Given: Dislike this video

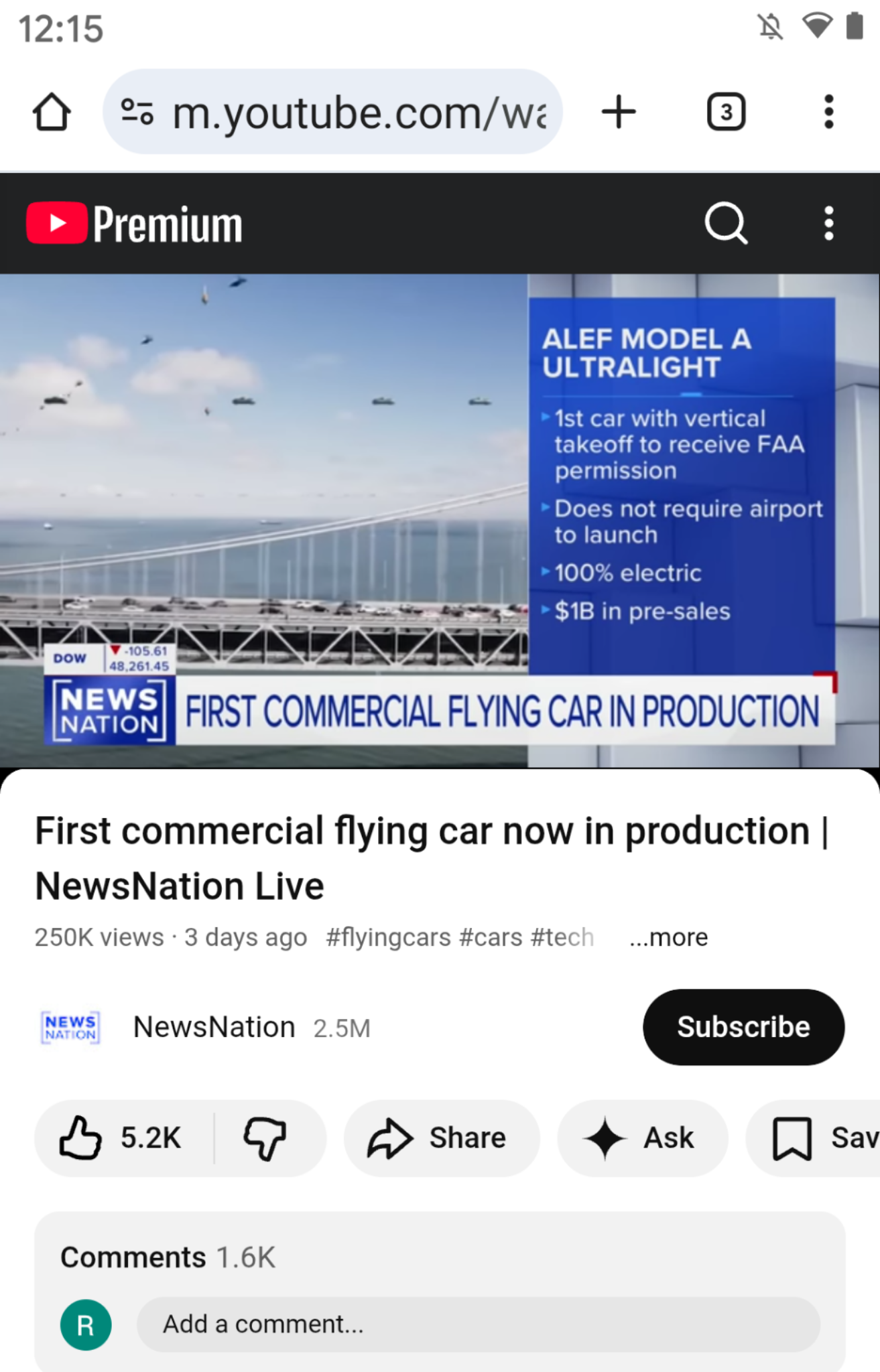Looking at the screenshot, I should [x=265, y=1138].
